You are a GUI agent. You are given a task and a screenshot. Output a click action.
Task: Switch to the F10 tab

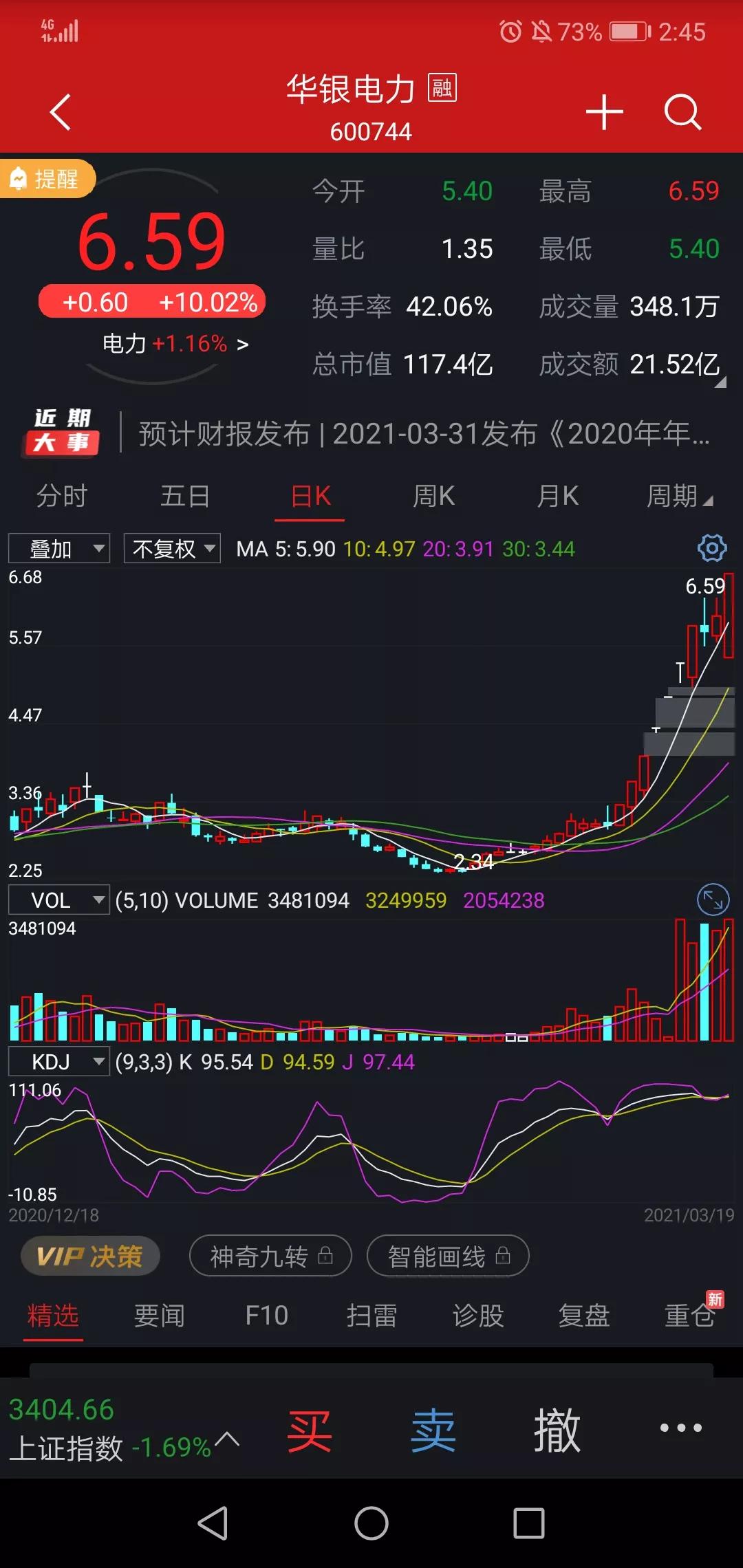point(266,1316)
